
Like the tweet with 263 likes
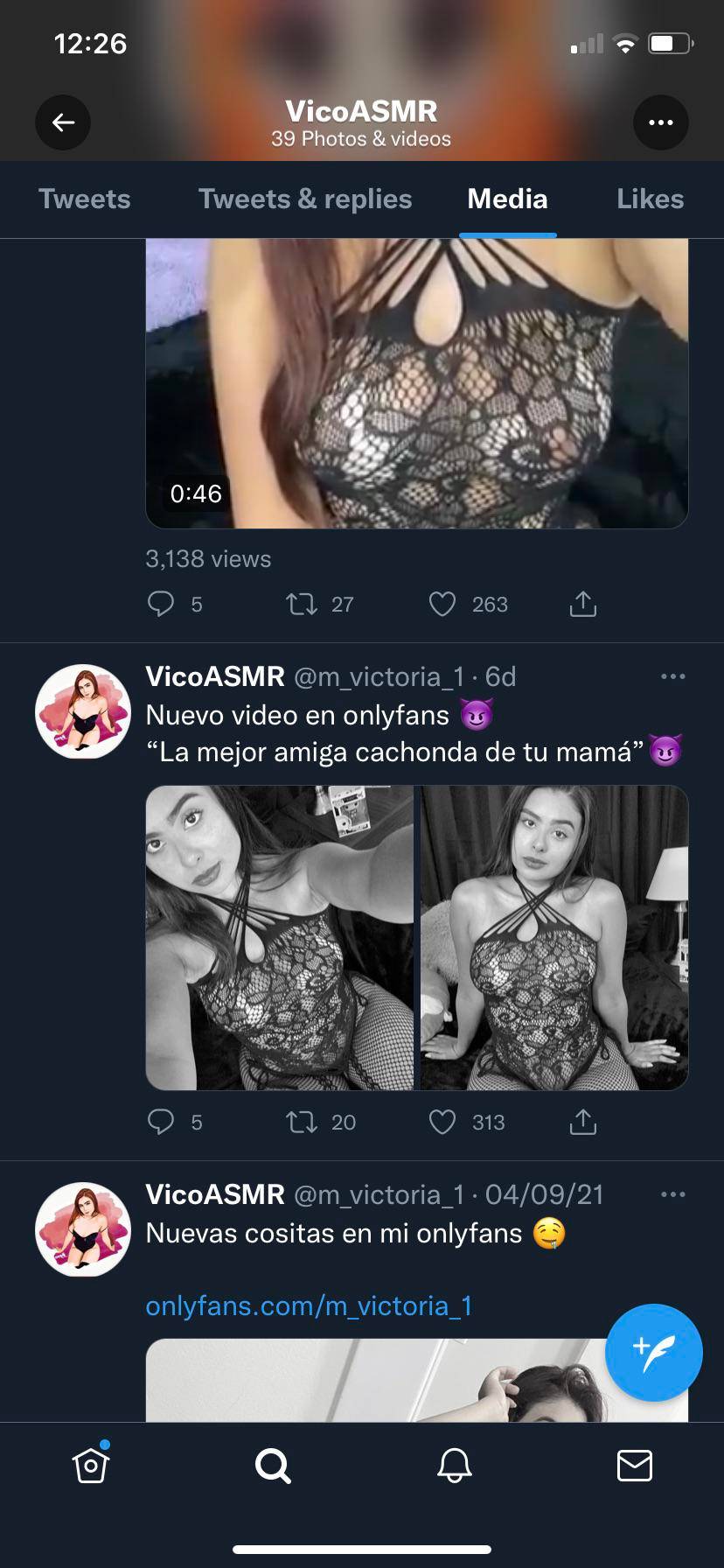pyautogui.click(x=442, y=604)
